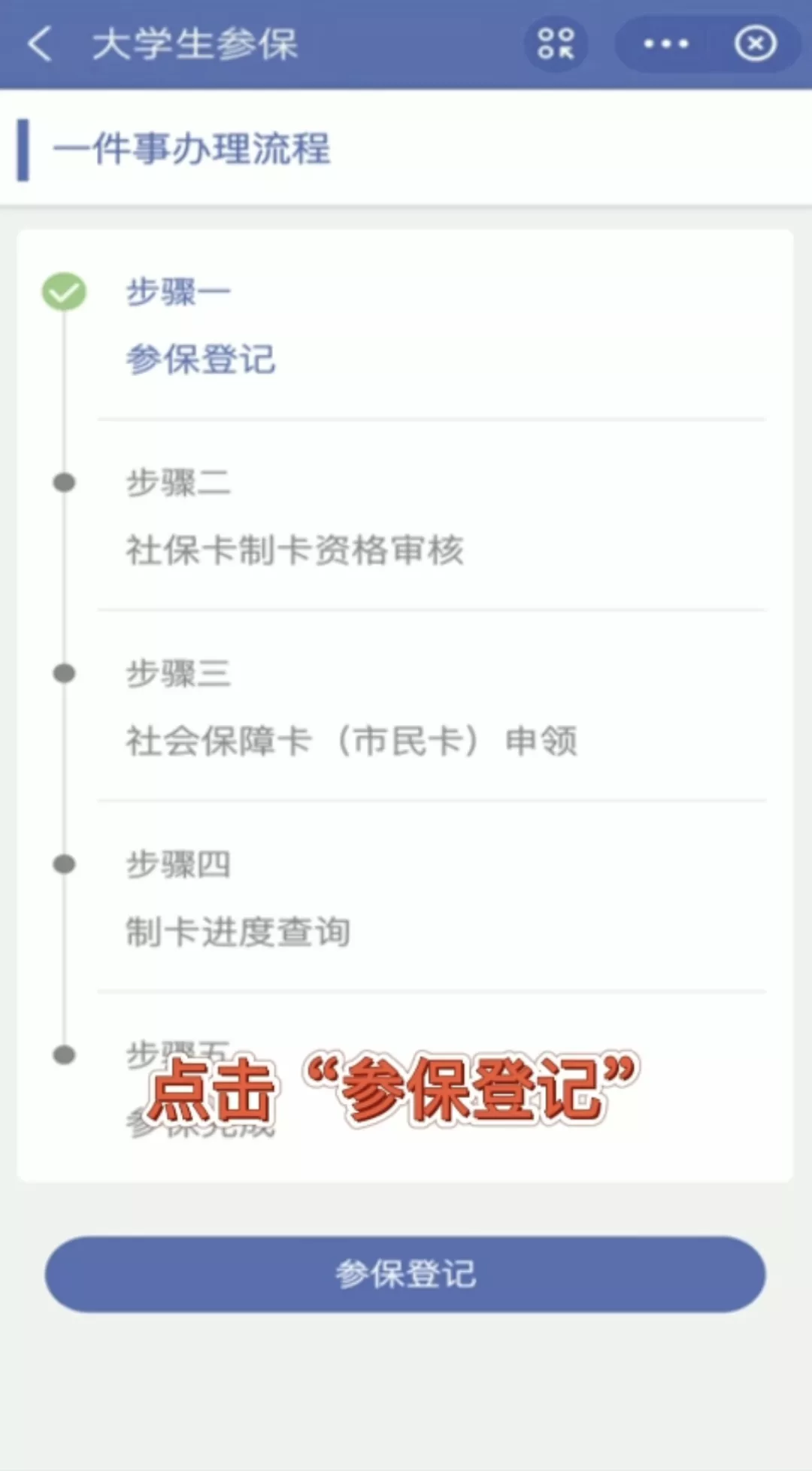812x1471 pixels.
Task: Tap the gray dot beside 步骤四
Action: point(63,863)
